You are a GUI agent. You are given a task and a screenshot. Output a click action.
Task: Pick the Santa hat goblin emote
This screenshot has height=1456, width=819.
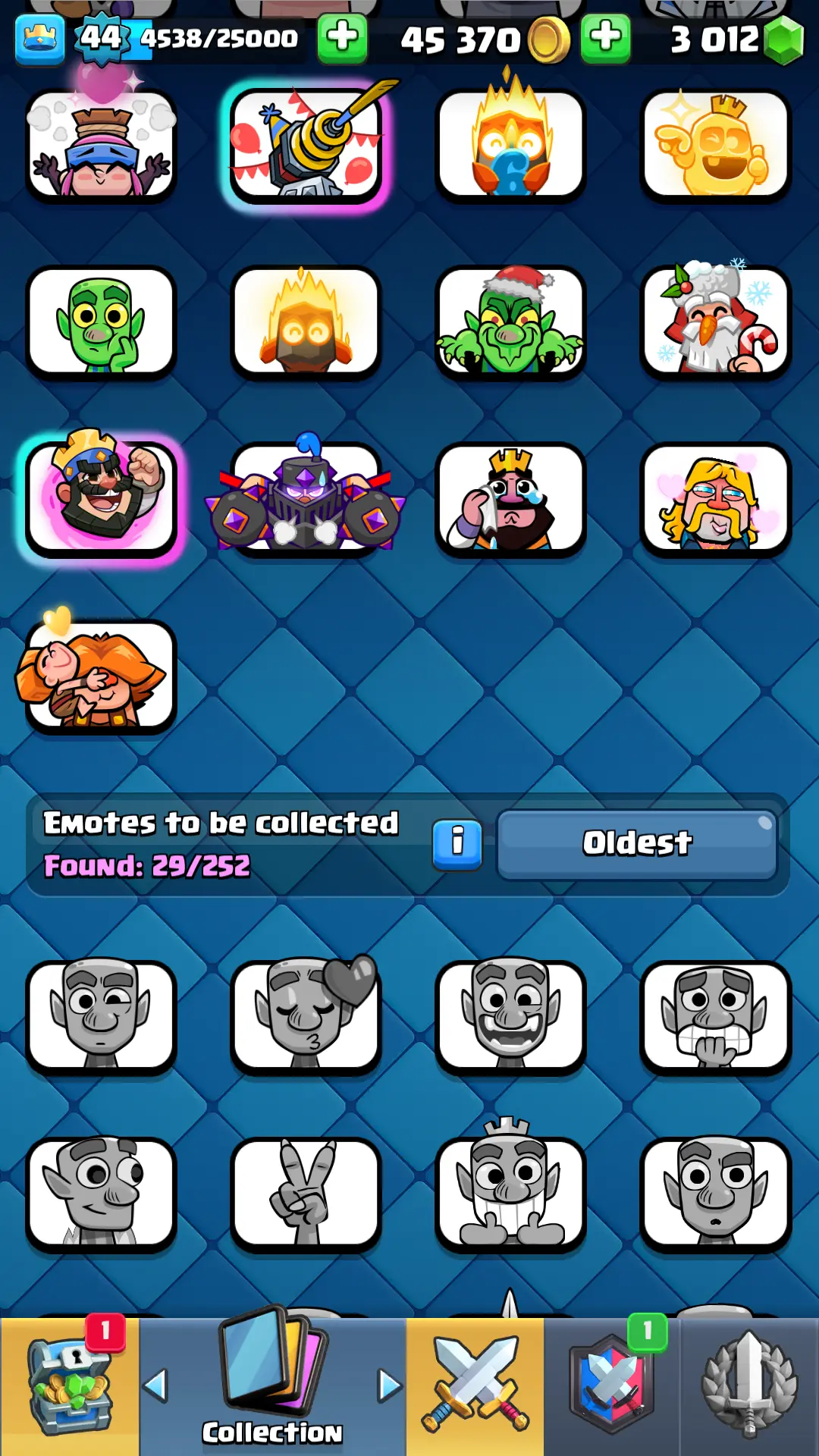(x=510, y=322)
